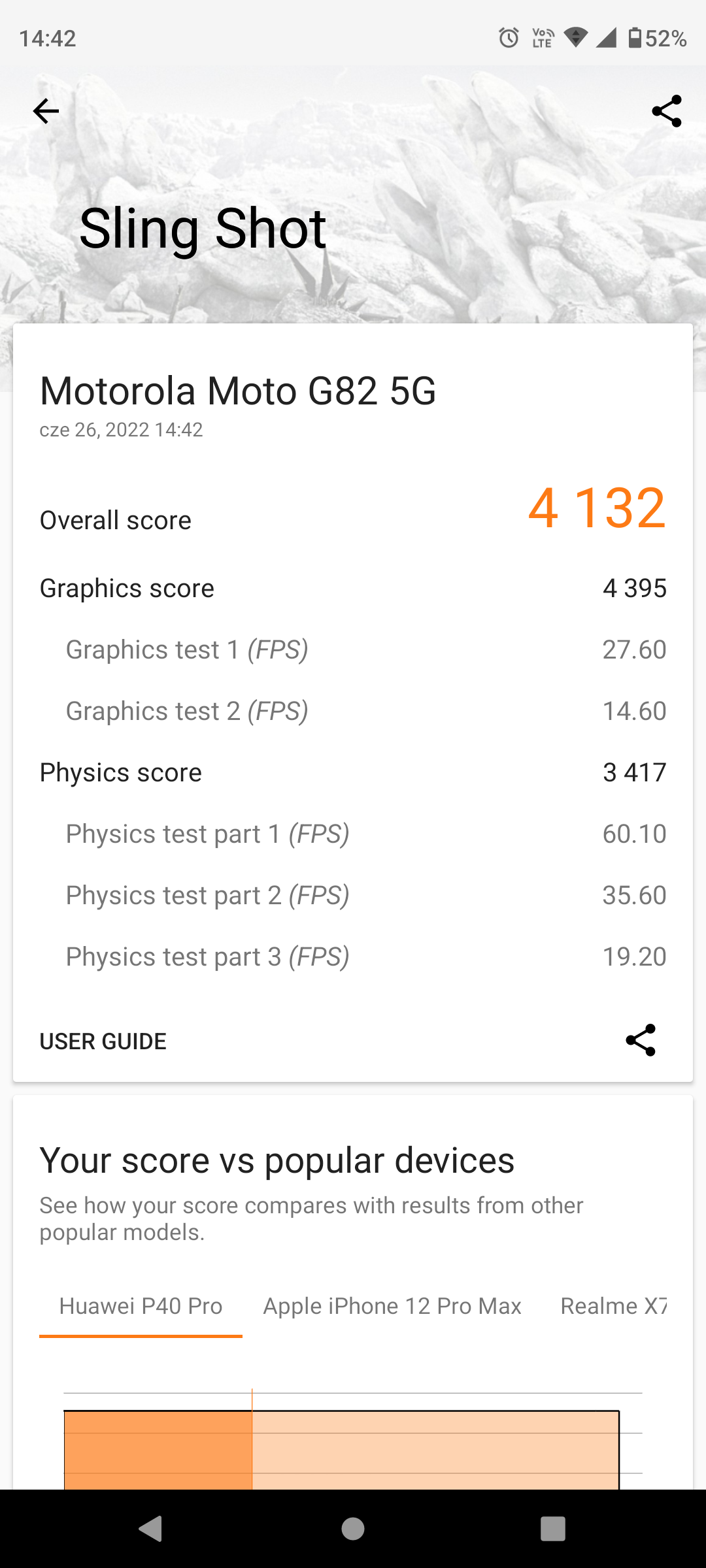Tap the system home button
706x1568 pixels.
353,1529
